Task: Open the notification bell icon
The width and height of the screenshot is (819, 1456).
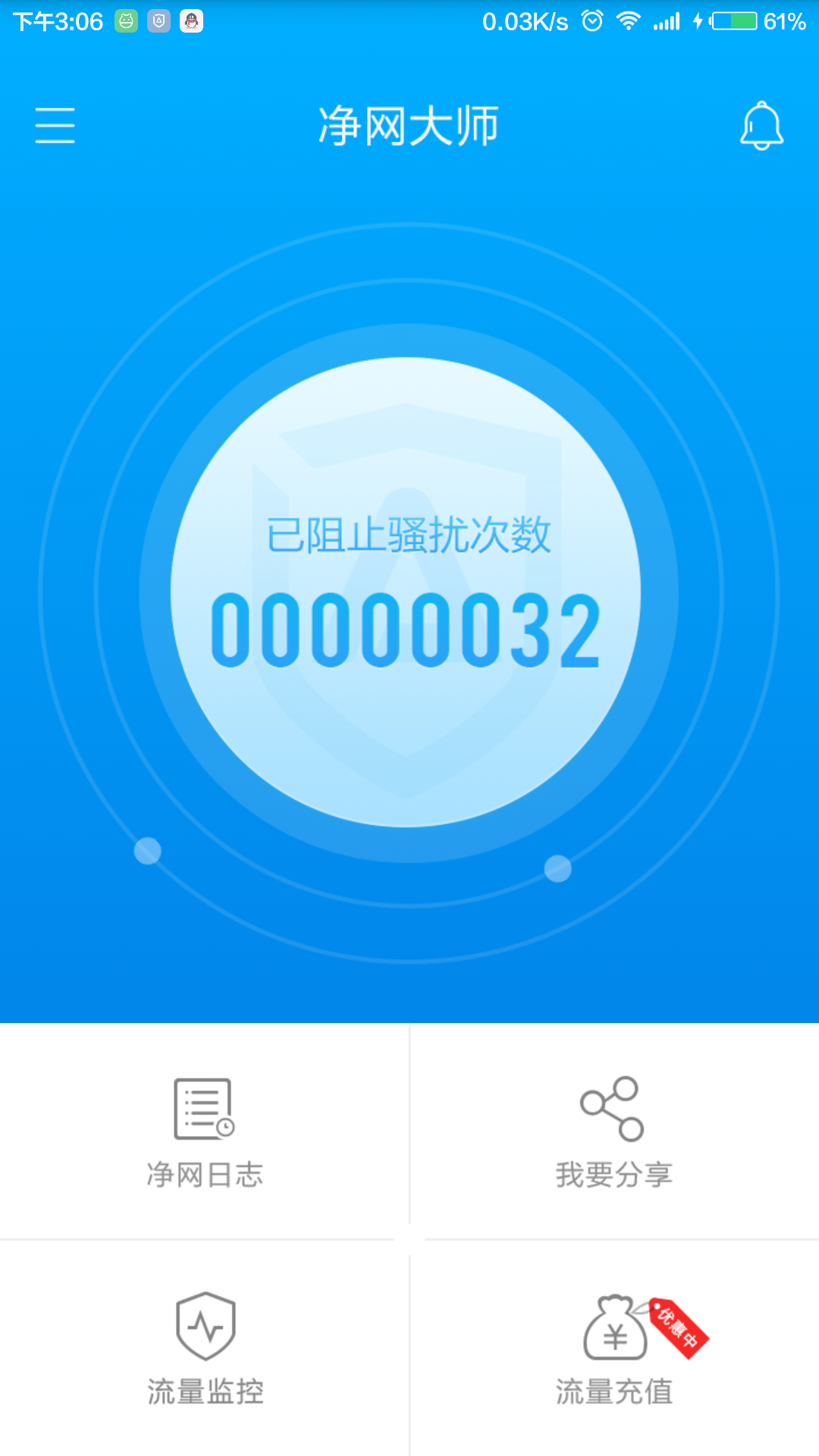Action: 761,125
